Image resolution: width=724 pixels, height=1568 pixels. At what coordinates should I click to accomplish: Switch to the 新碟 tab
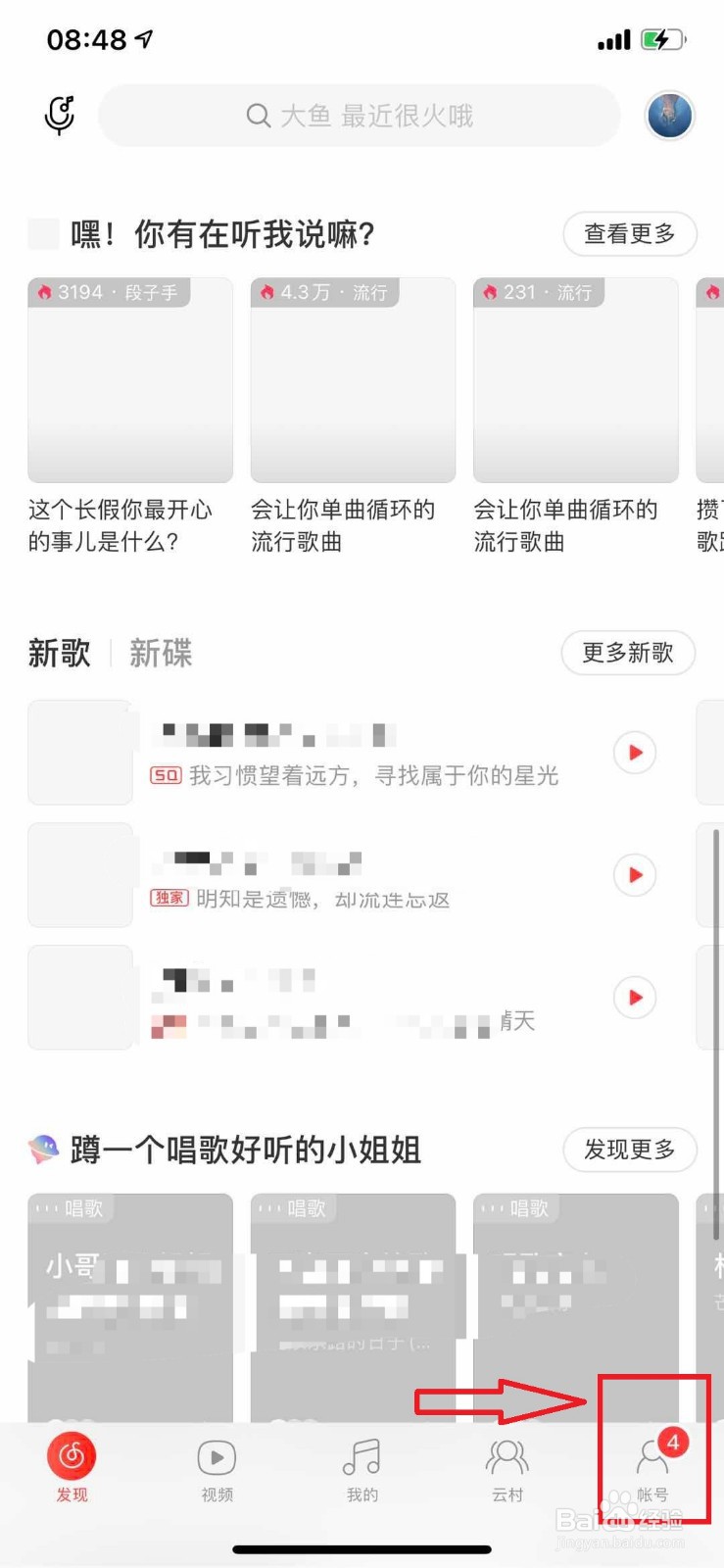pyautogui.click(x=160, y=653)
